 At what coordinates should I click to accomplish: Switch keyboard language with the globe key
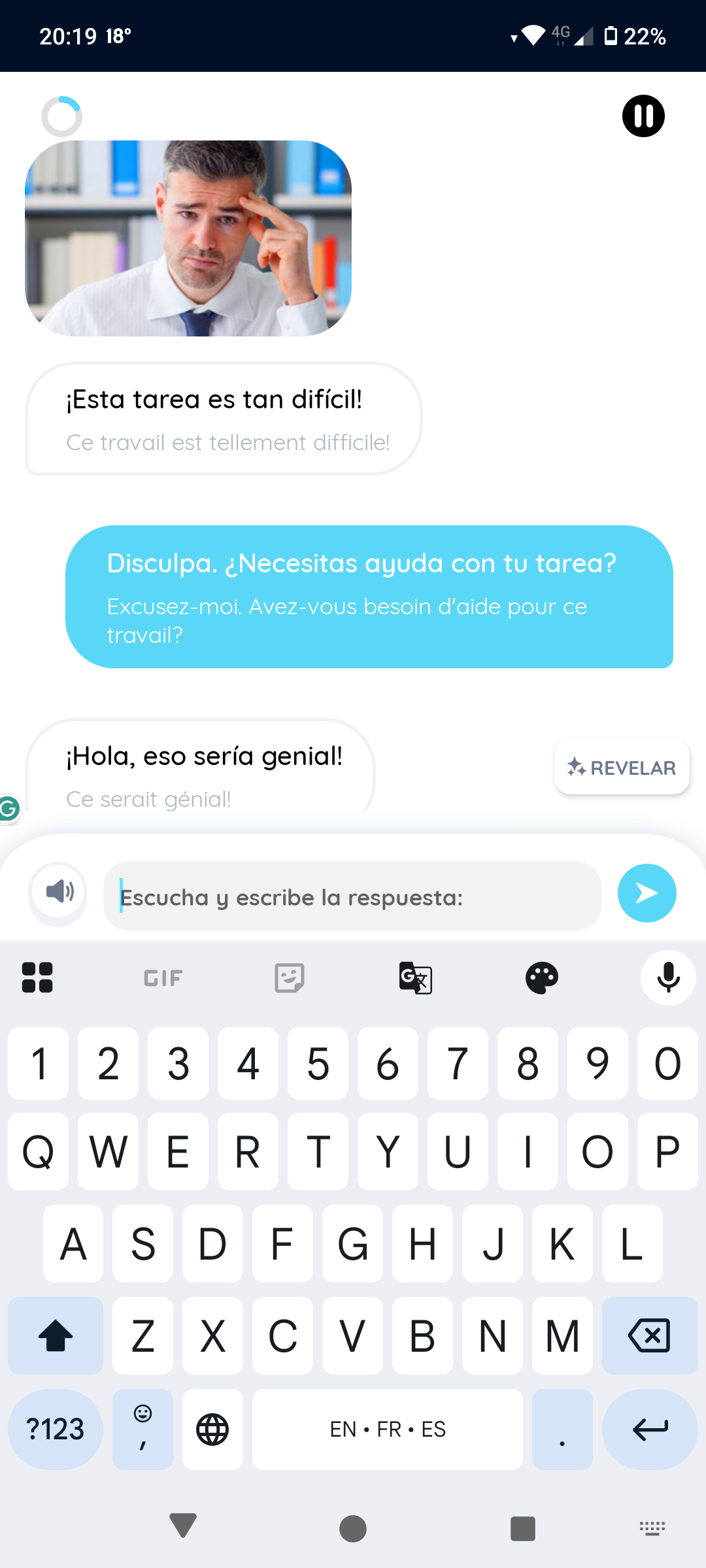coord(212,1429)
